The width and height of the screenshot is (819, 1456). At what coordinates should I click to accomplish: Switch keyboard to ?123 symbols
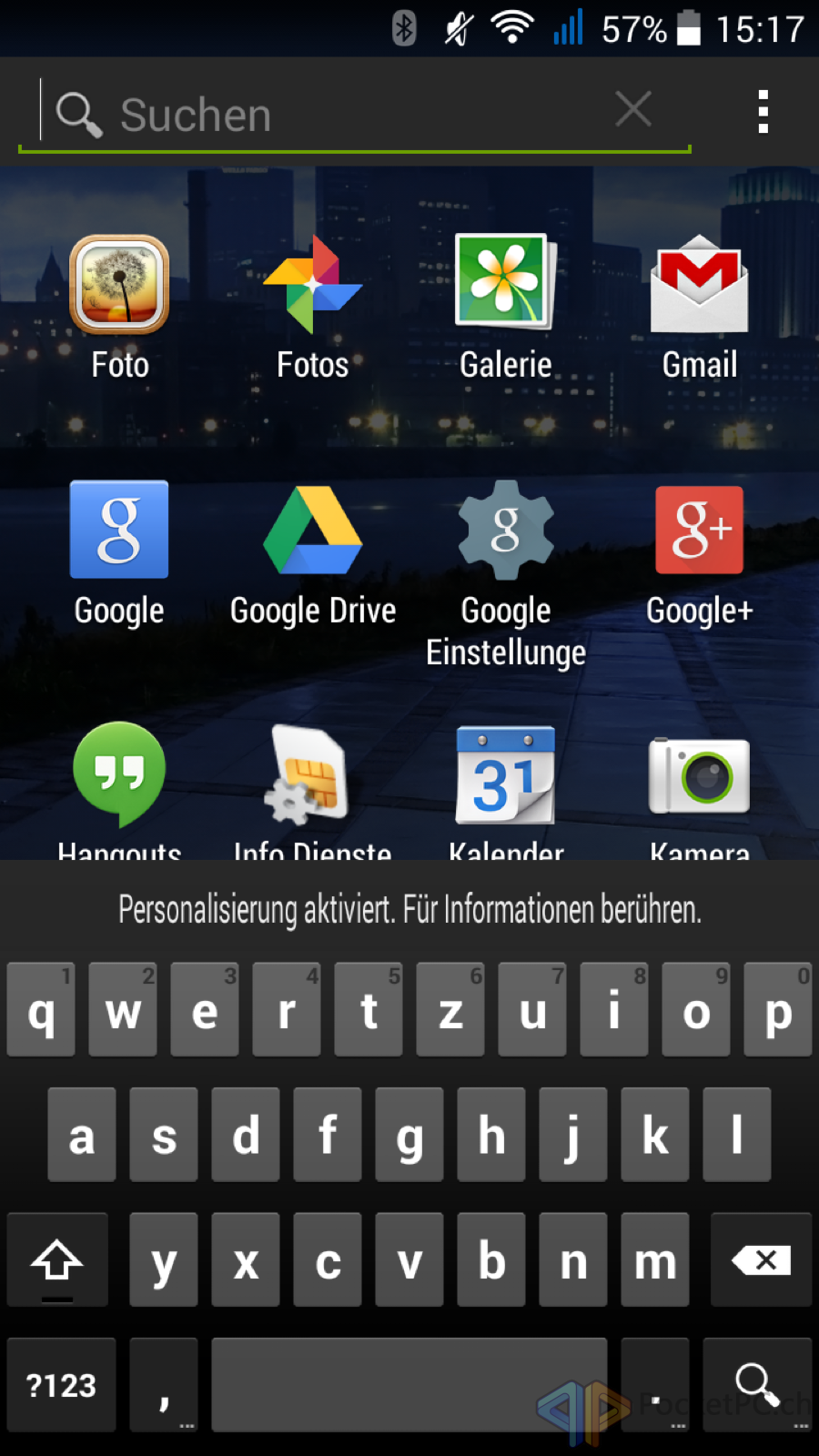(61, 1385)
